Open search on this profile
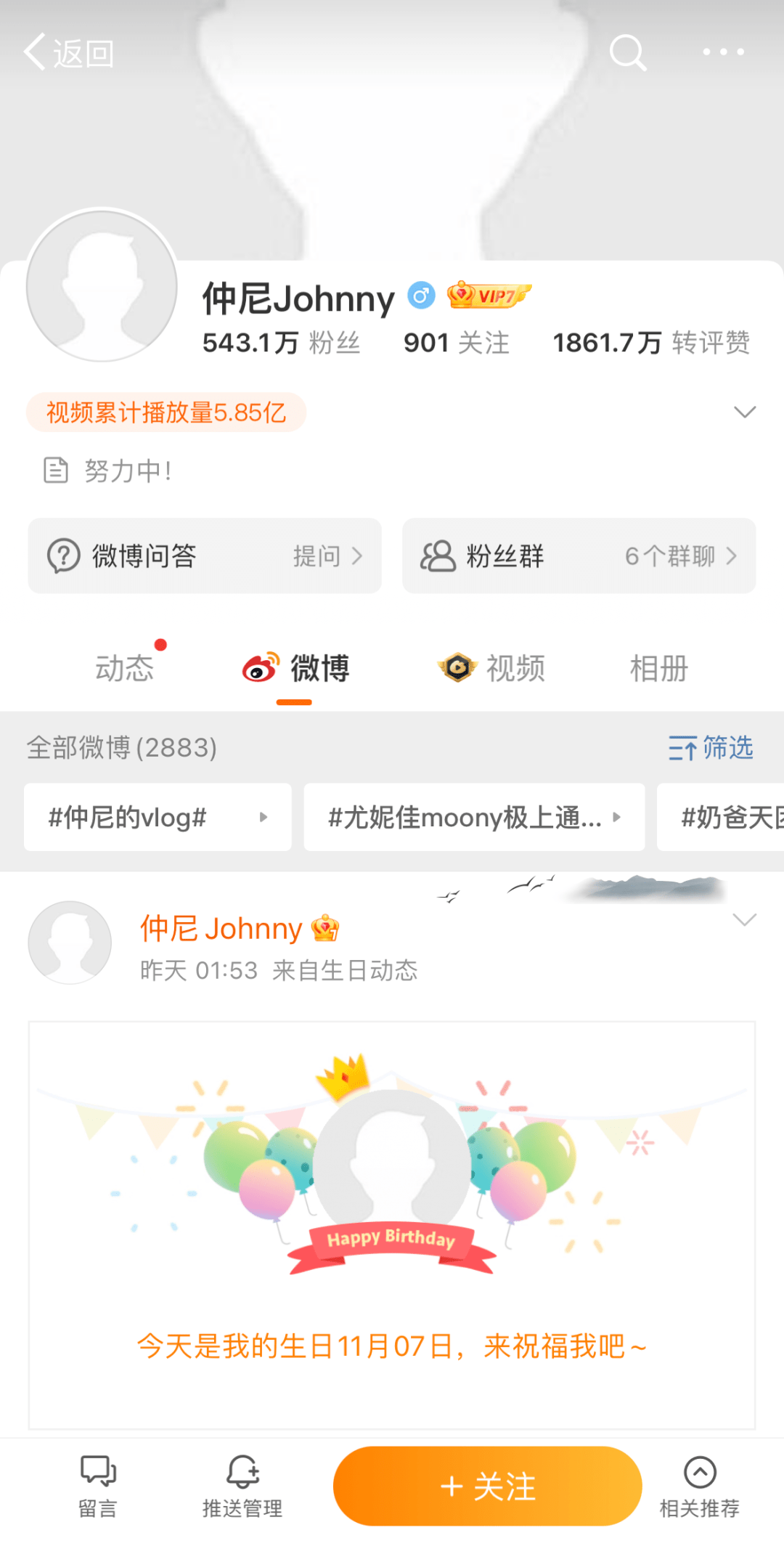The width and height of the screenshot is (784, 1554). tap(627, 53)
